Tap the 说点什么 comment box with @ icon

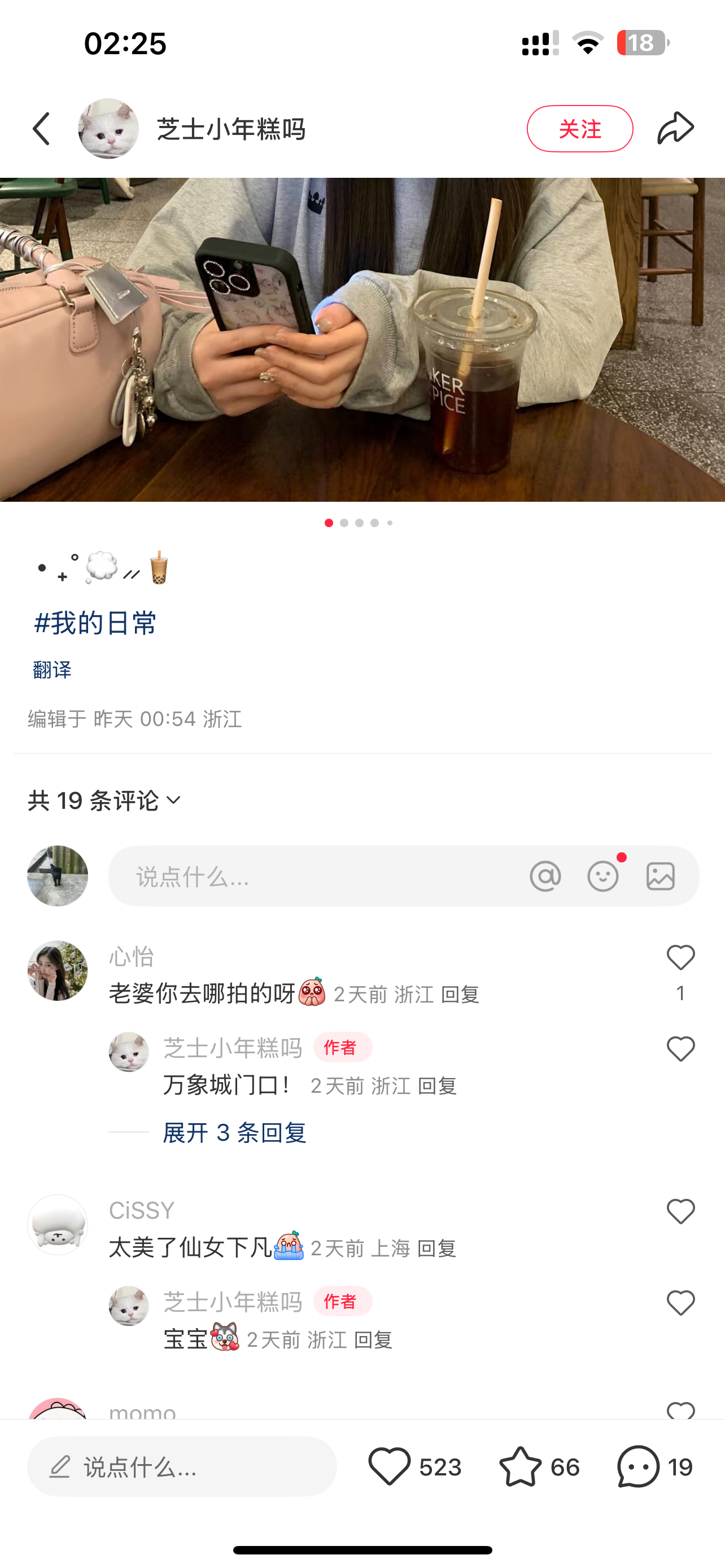(x=317, y=876)
